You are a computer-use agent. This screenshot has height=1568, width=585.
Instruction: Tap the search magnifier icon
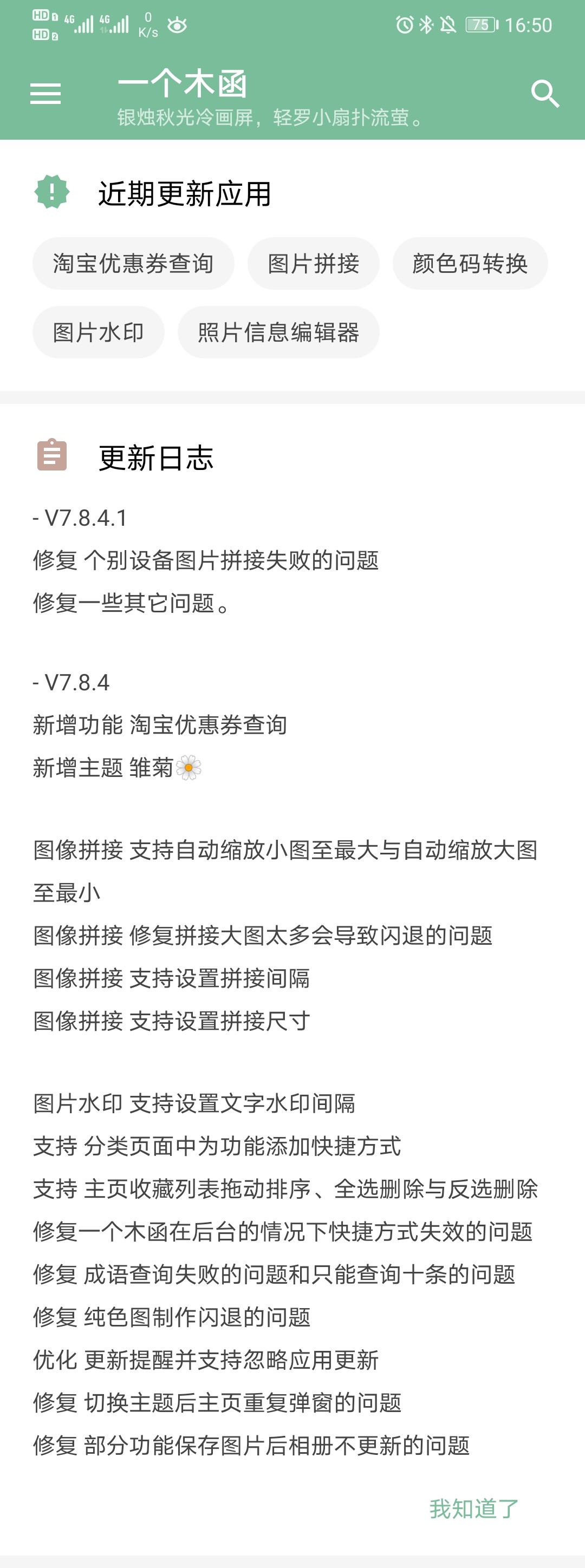[x=544, y=94]
